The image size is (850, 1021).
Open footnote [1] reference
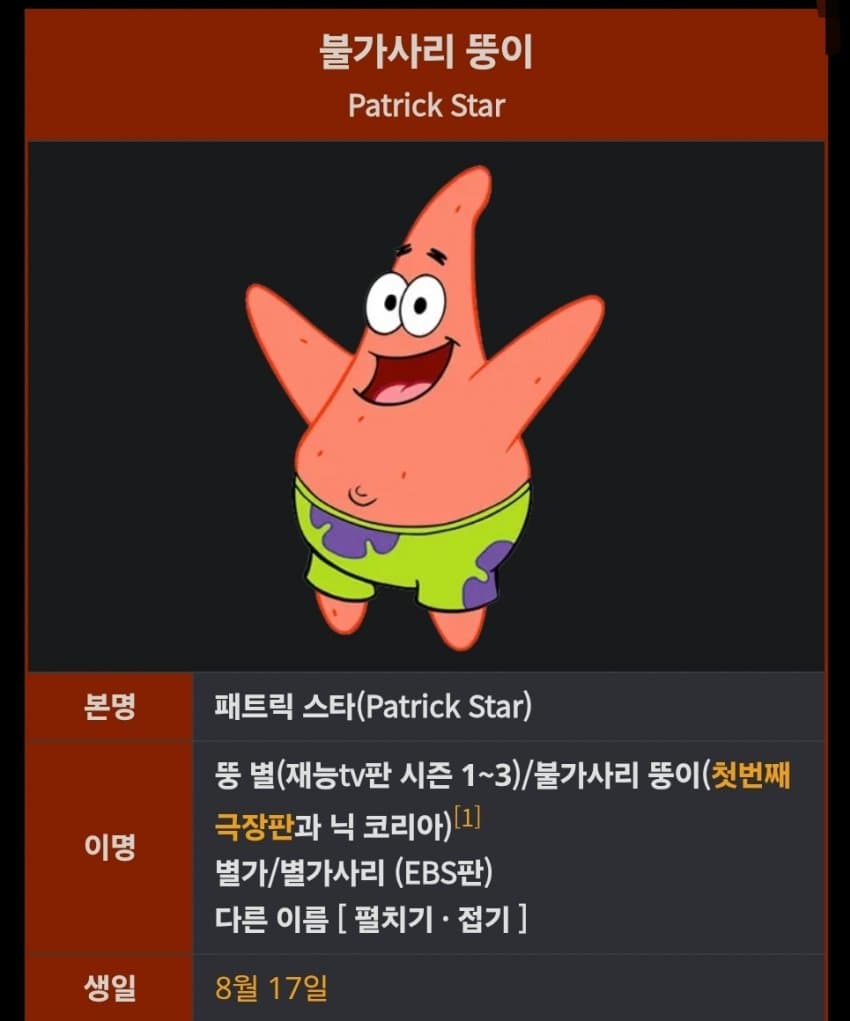tap(467, 819)
